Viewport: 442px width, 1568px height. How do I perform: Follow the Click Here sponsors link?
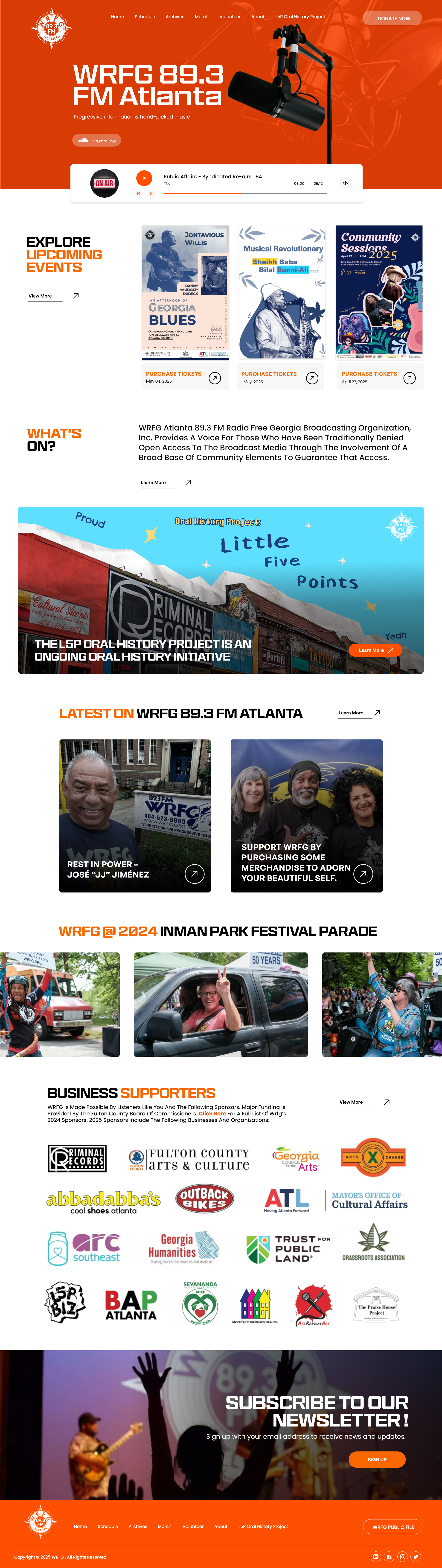[212, 1113]
